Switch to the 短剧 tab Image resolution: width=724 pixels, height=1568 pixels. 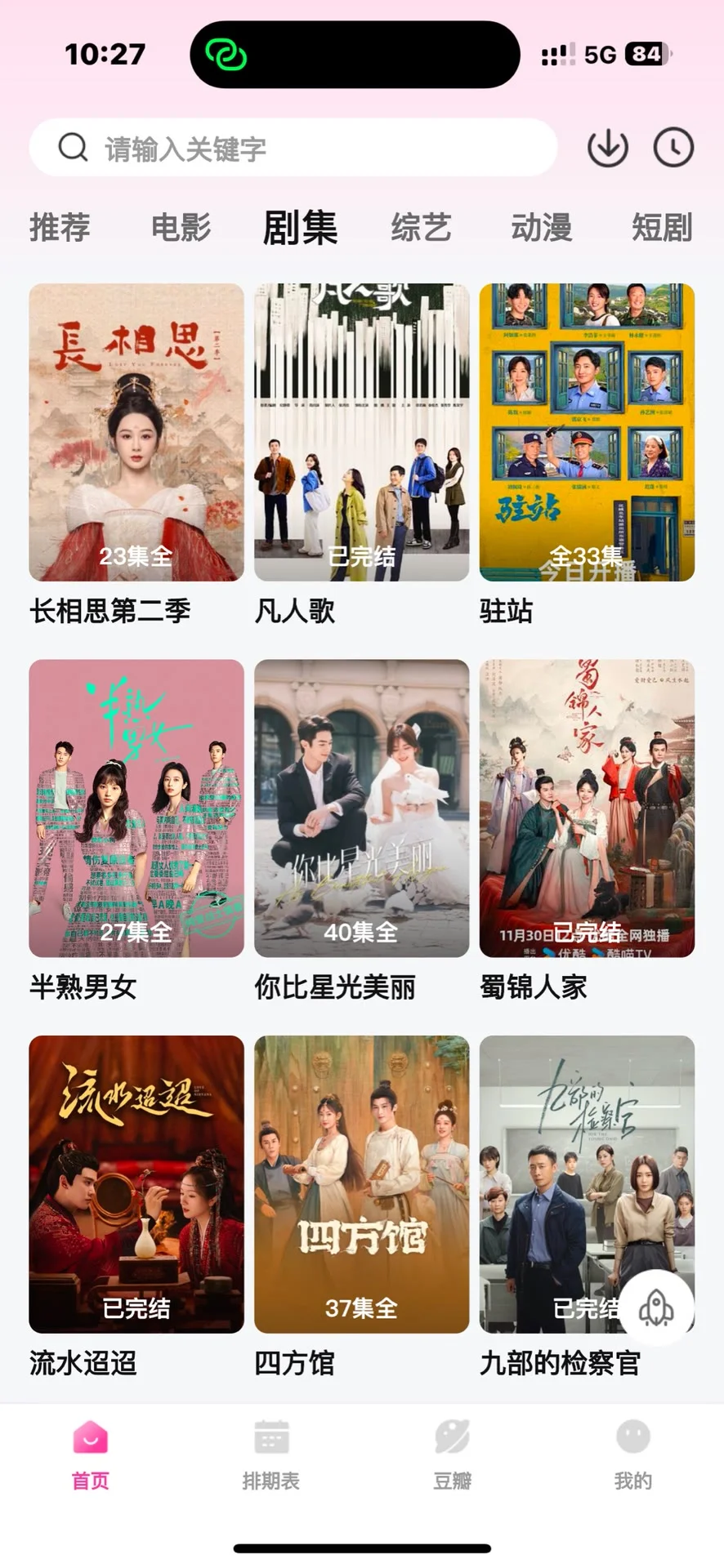pyautogui.click(x=662, y=227)
